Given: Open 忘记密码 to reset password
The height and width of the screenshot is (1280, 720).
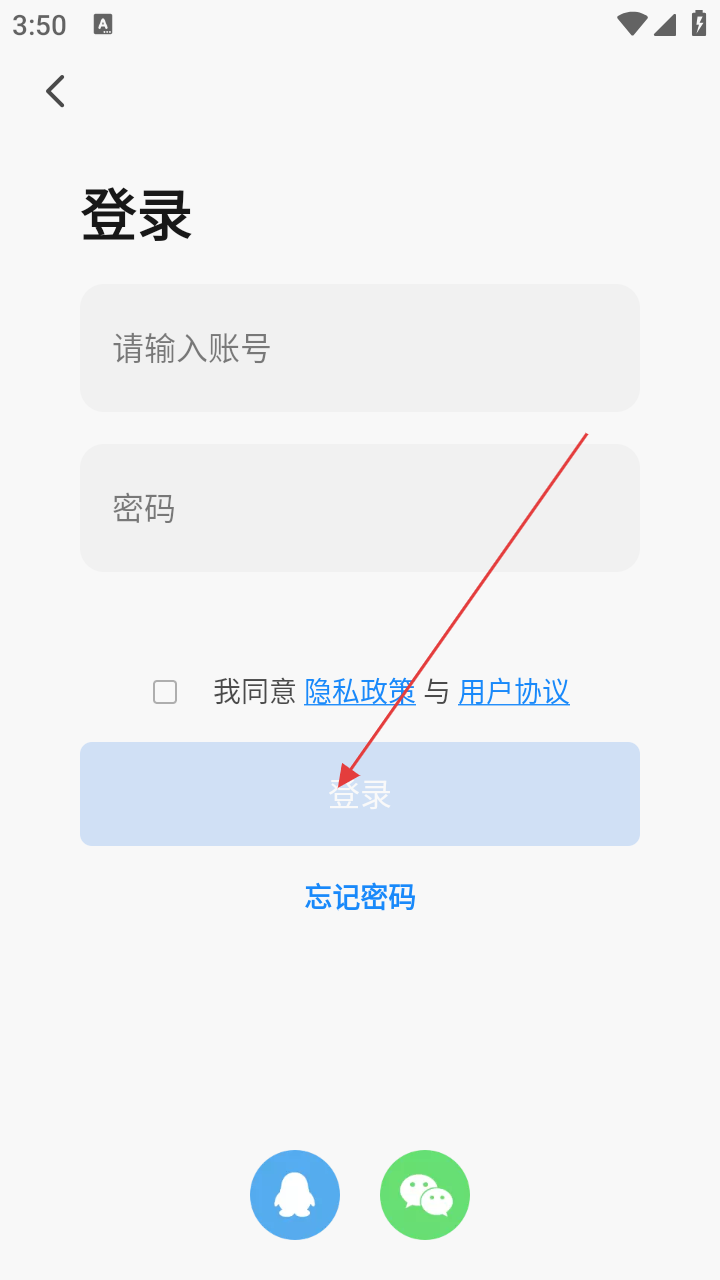Looking at the screenshot, I should point(360,897).
